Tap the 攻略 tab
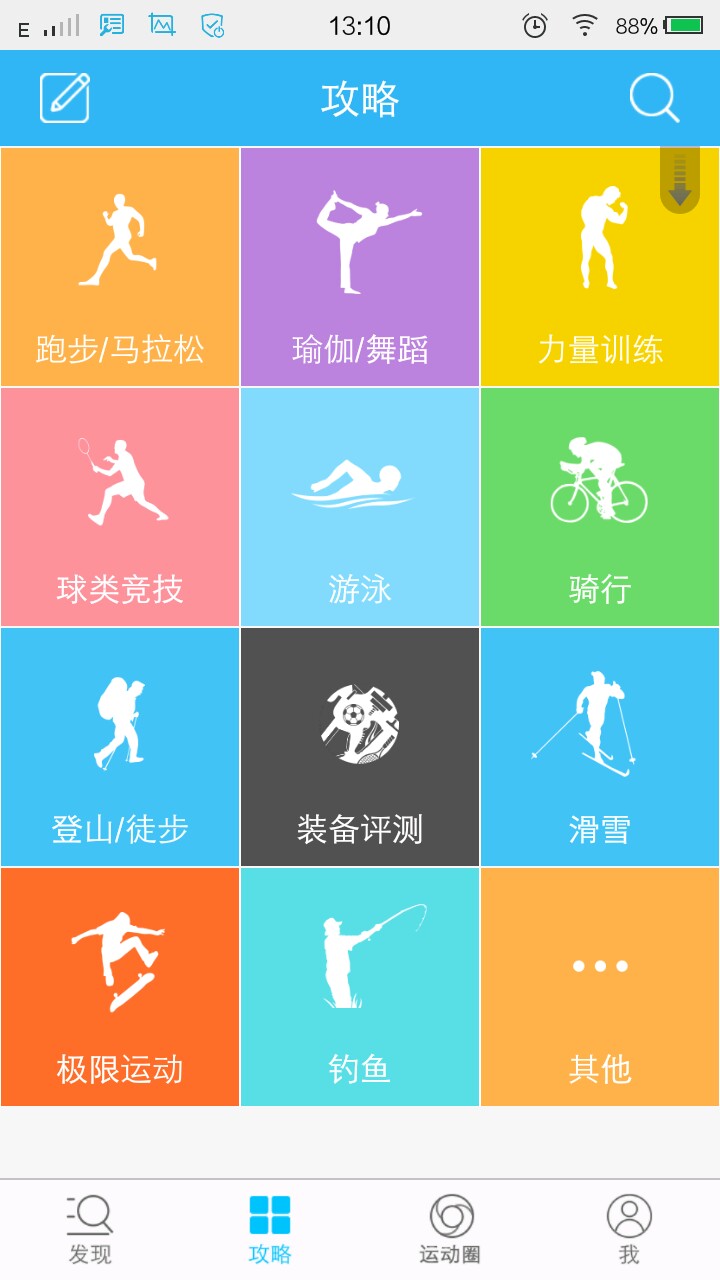 (x=270, y=1229)
